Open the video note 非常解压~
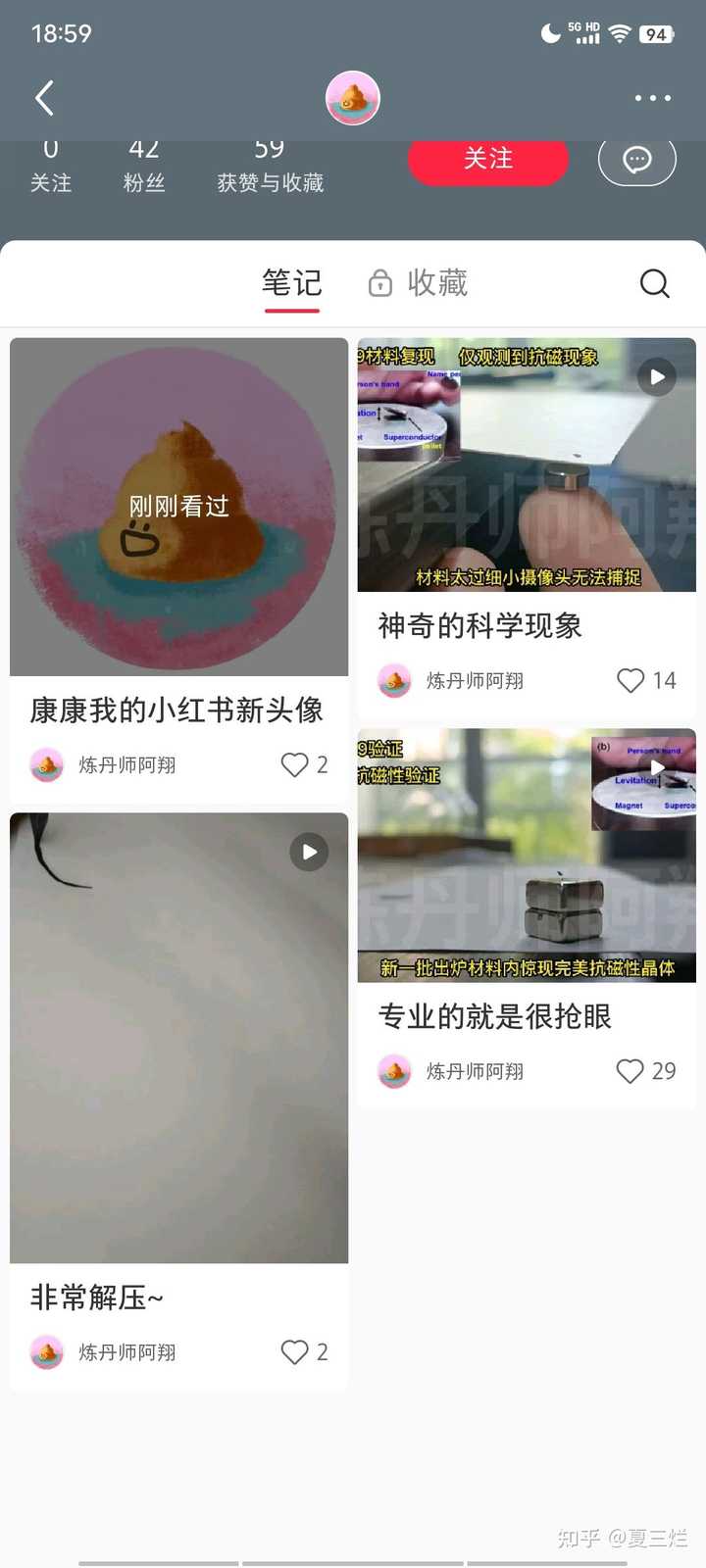Image resolution: width=706 pixels, height=1568 pixels. pos(178,1037)
